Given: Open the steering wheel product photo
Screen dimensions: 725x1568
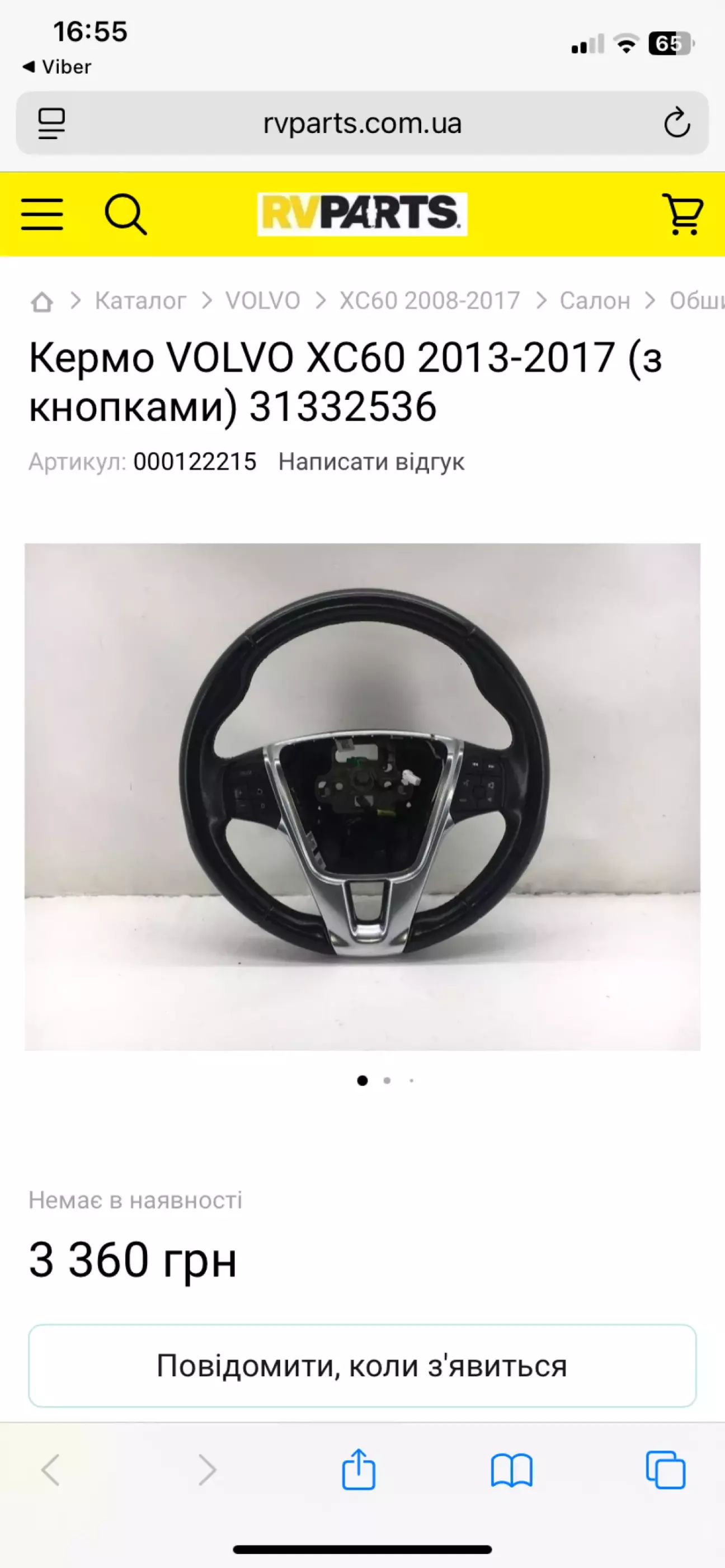Looking at the screenshot, I should [362, 796].
